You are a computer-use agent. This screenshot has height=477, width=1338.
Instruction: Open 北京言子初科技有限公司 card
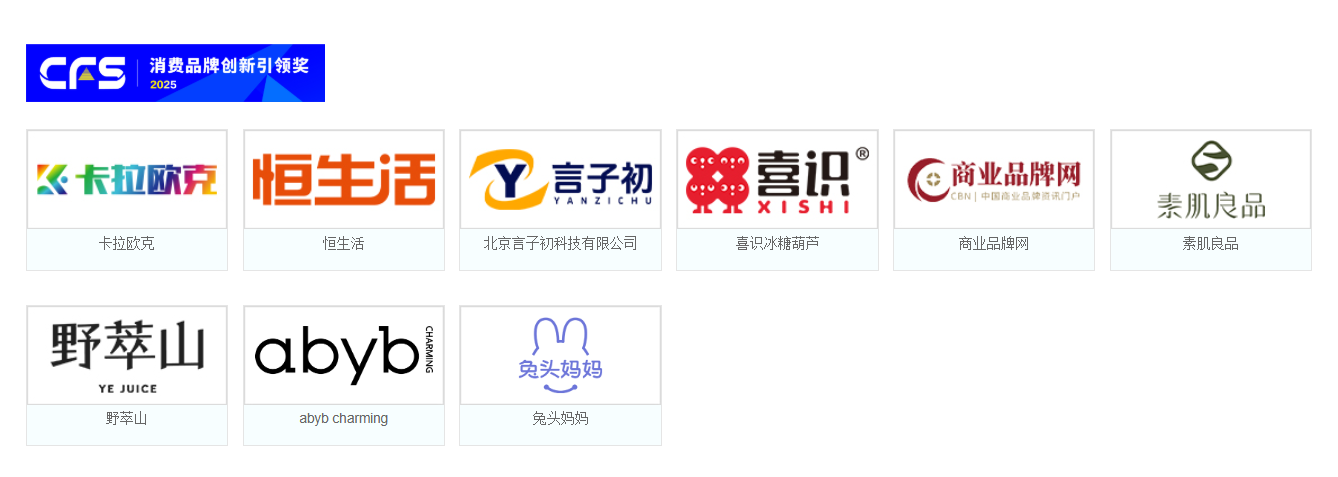click(x=560, y=180)
